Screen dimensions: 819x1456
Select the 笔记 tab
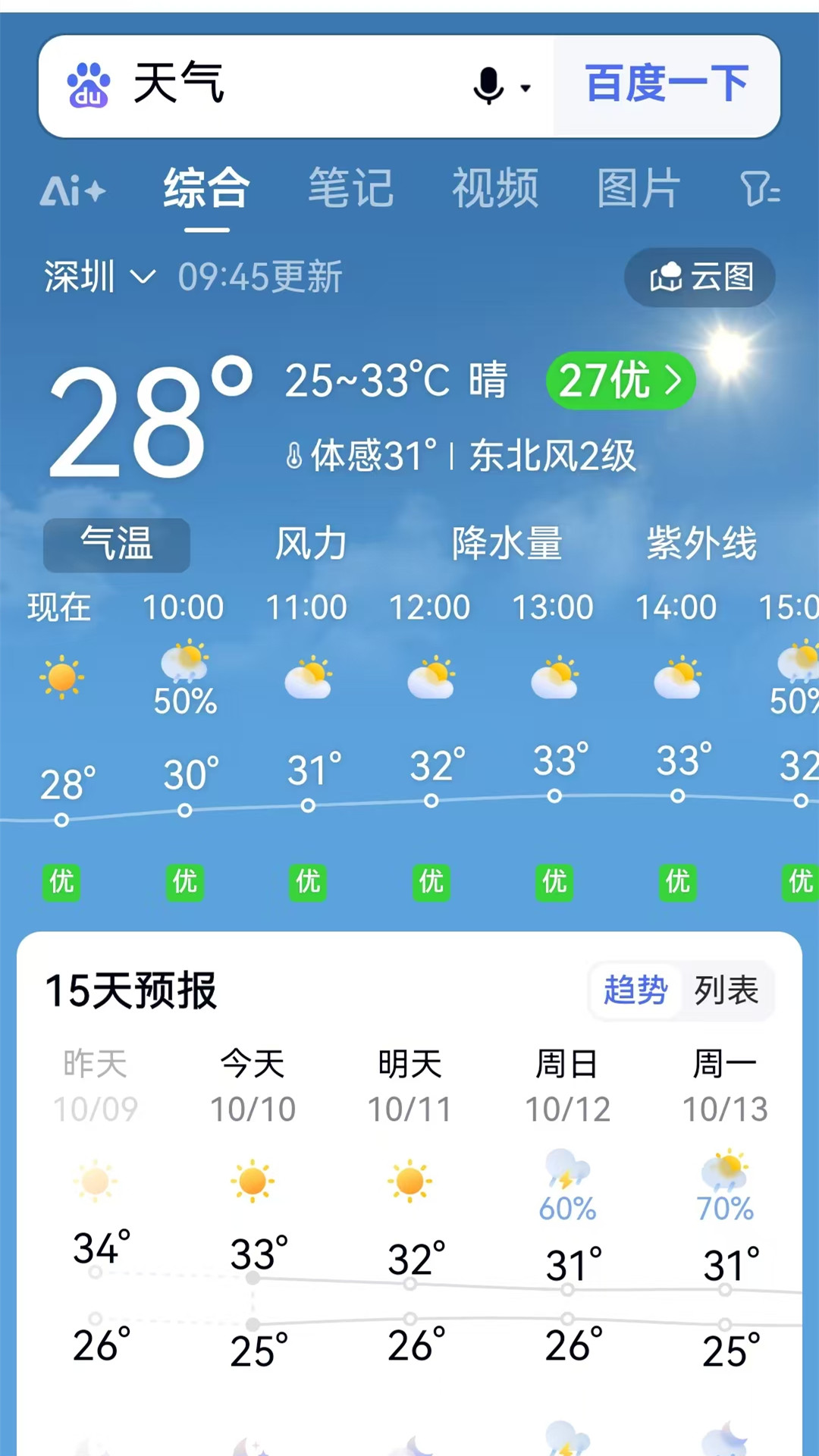tap(350, 189)
